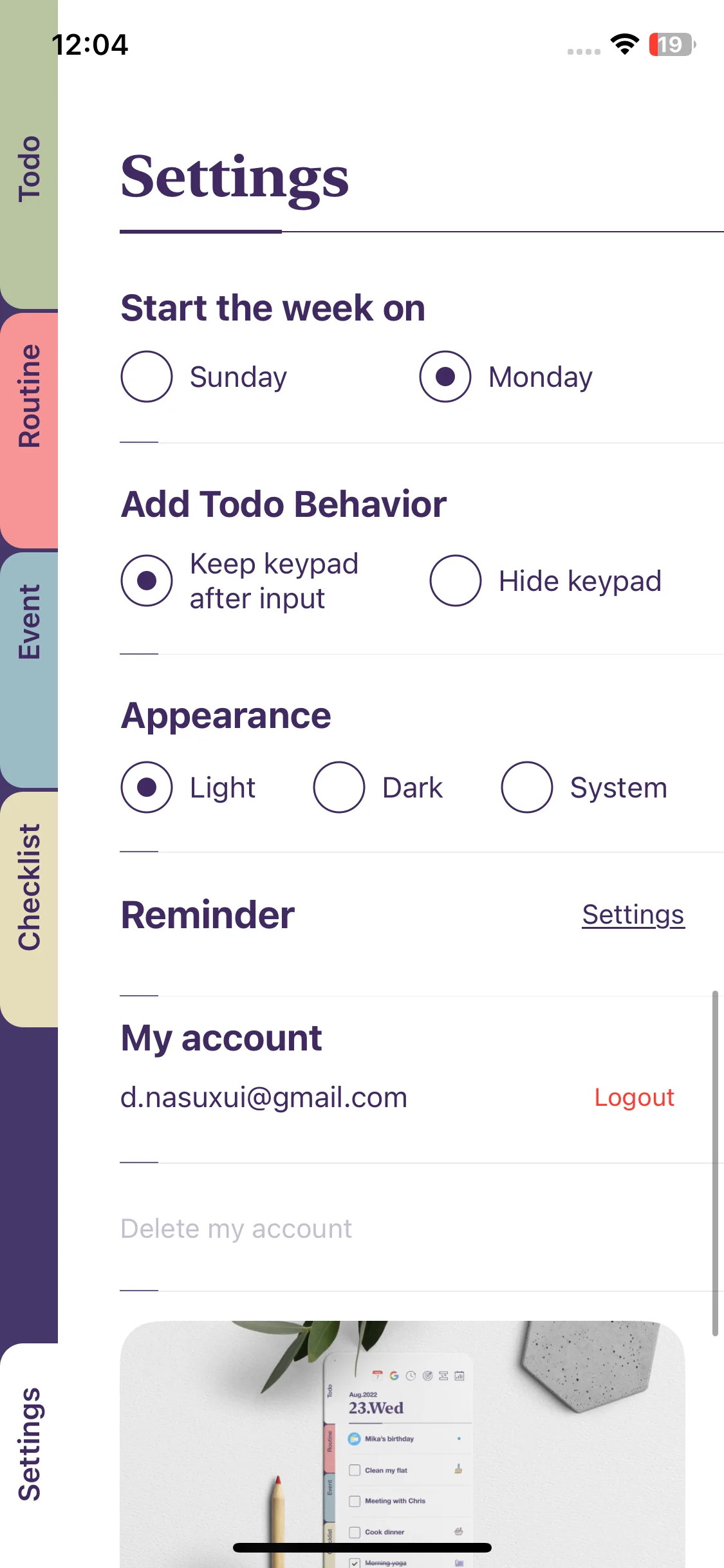Open the Routine tab
The width and height of the screenshot is (724, 1568).
(x=29, y=396)
